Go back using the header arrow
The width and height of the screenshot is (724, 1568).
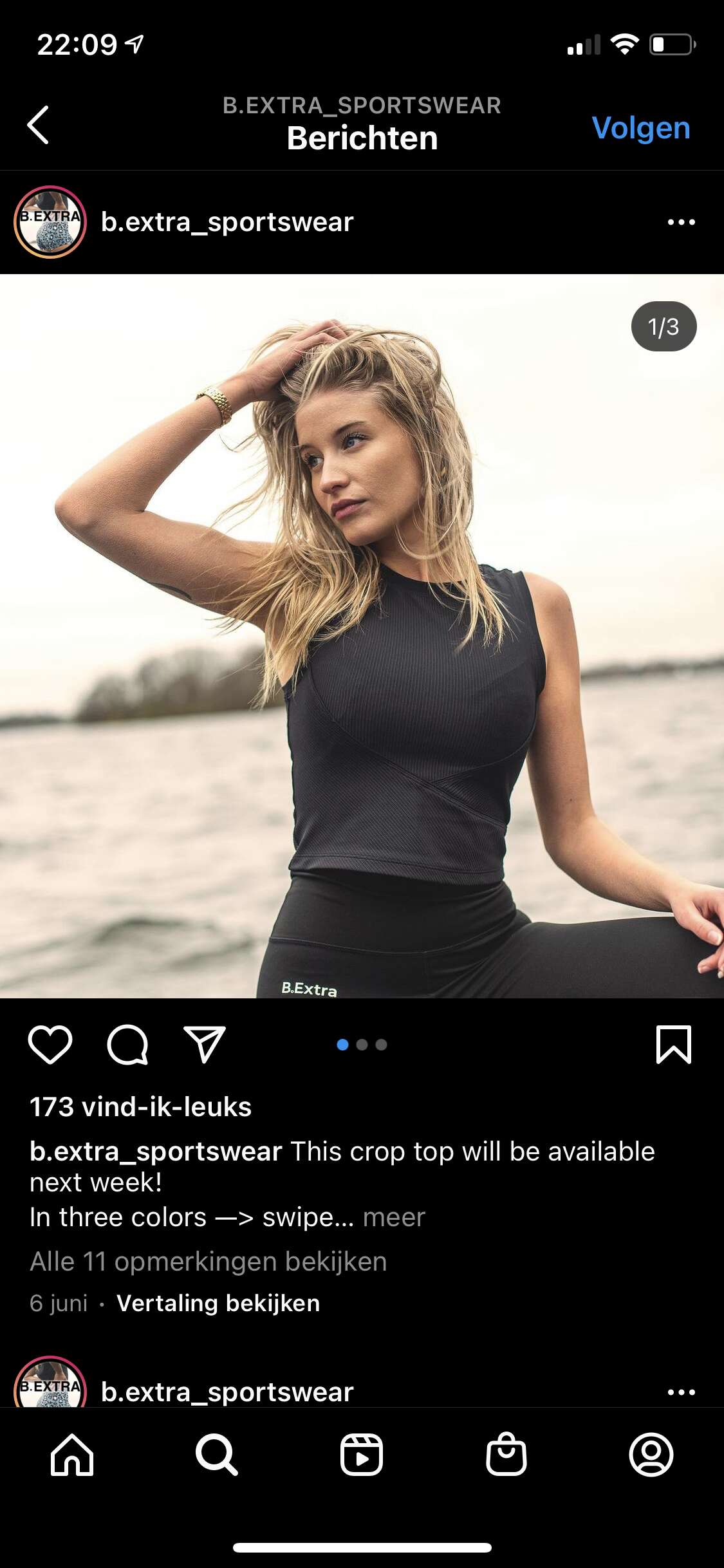pos(39,125)
